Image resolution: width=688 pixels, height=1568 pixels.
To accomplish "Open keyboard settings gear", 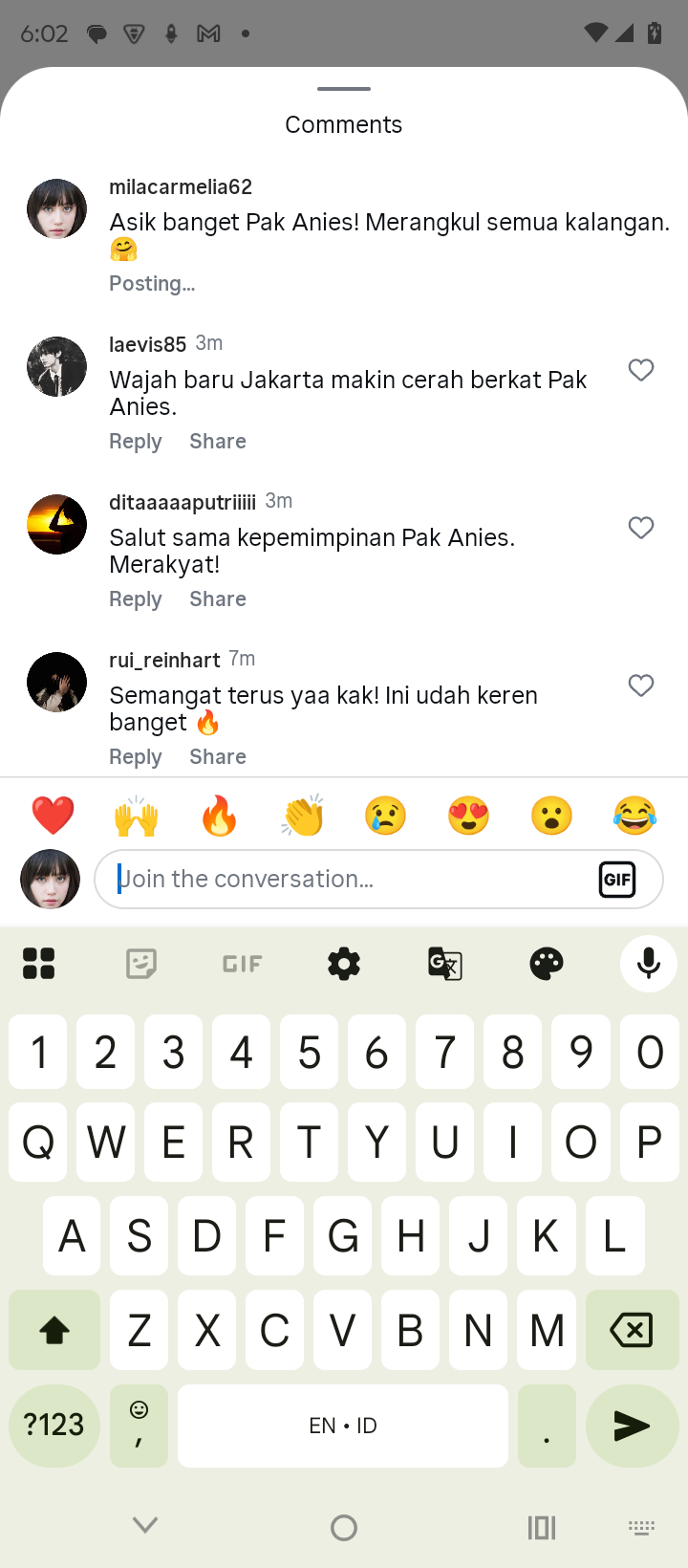I will [344, 964].
